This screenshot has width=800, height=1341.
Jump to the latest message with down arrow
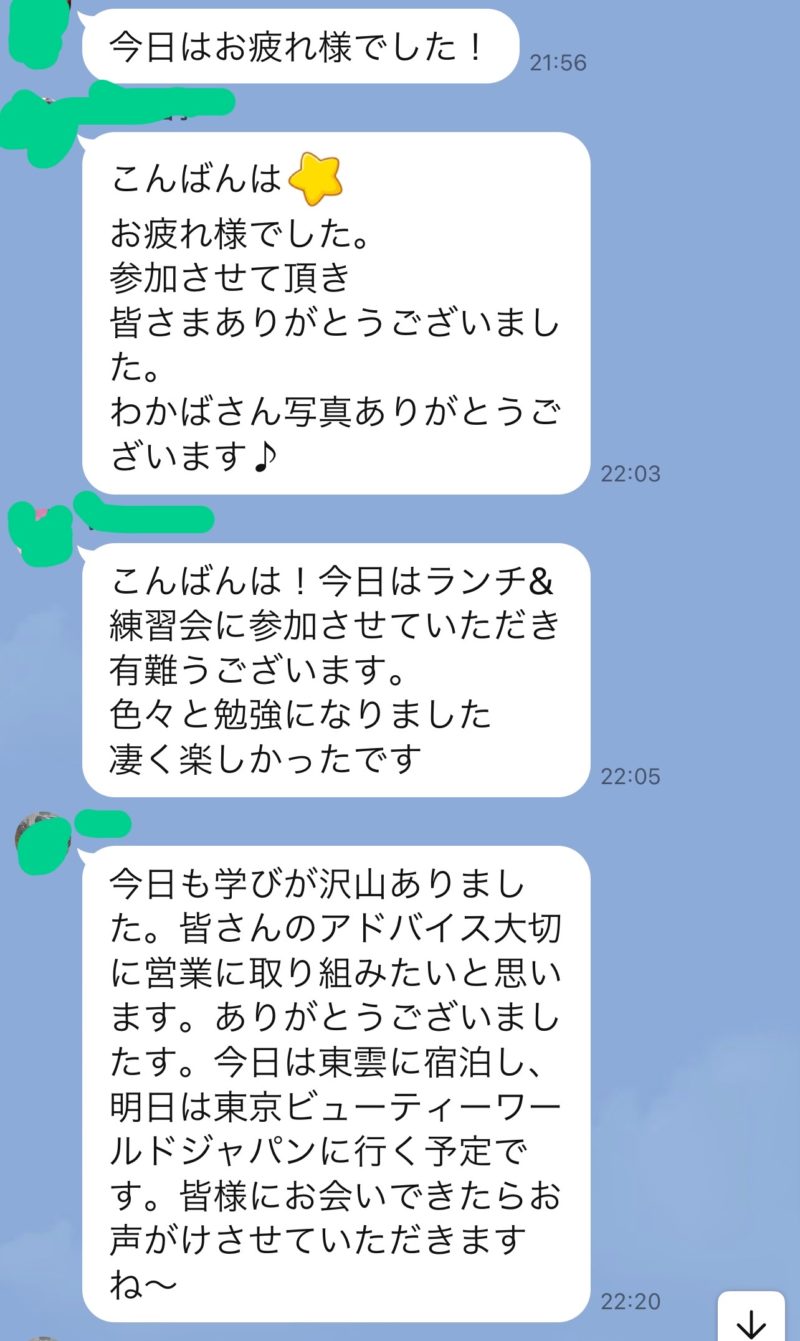click(750, 1320)
